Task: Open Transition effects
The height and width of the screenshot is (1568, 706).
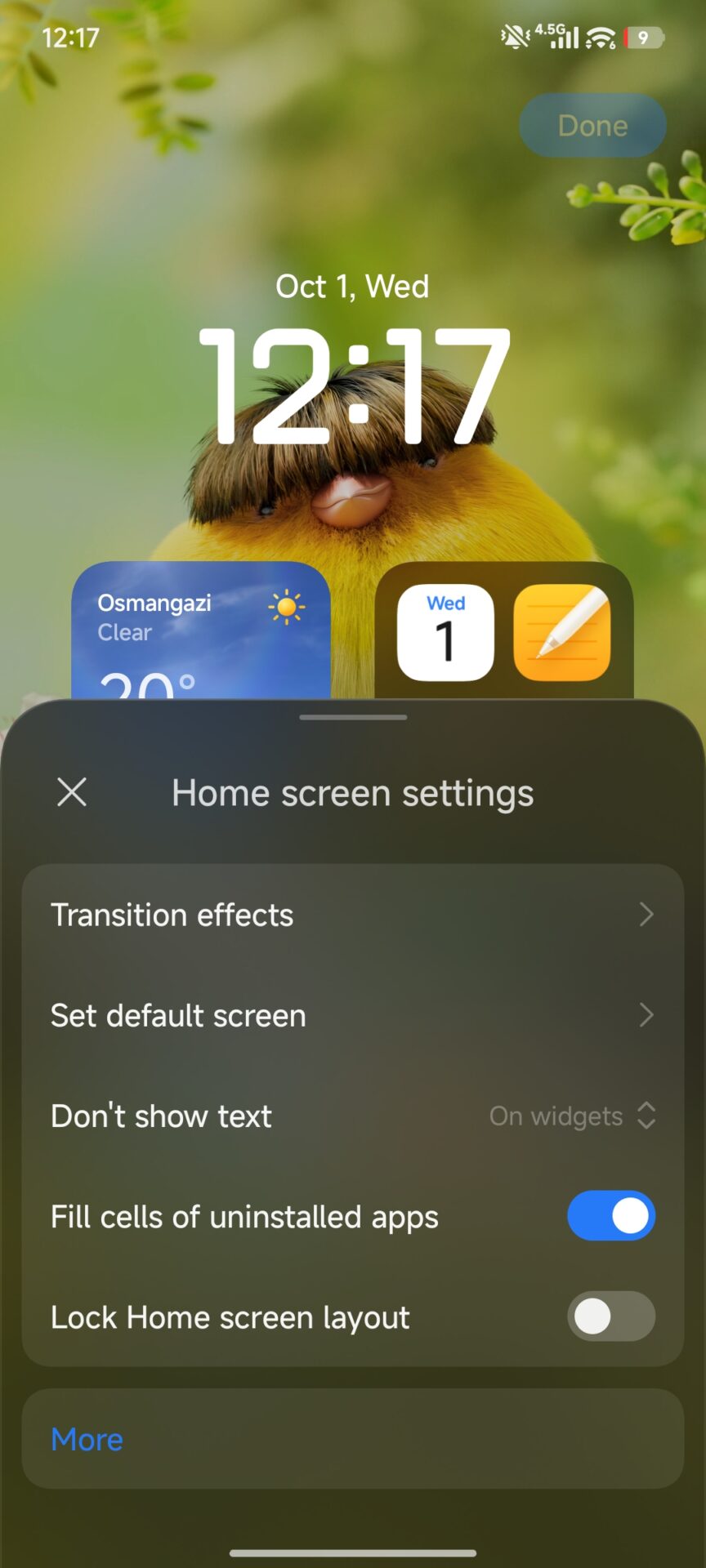Action: (x=353, y=915)
